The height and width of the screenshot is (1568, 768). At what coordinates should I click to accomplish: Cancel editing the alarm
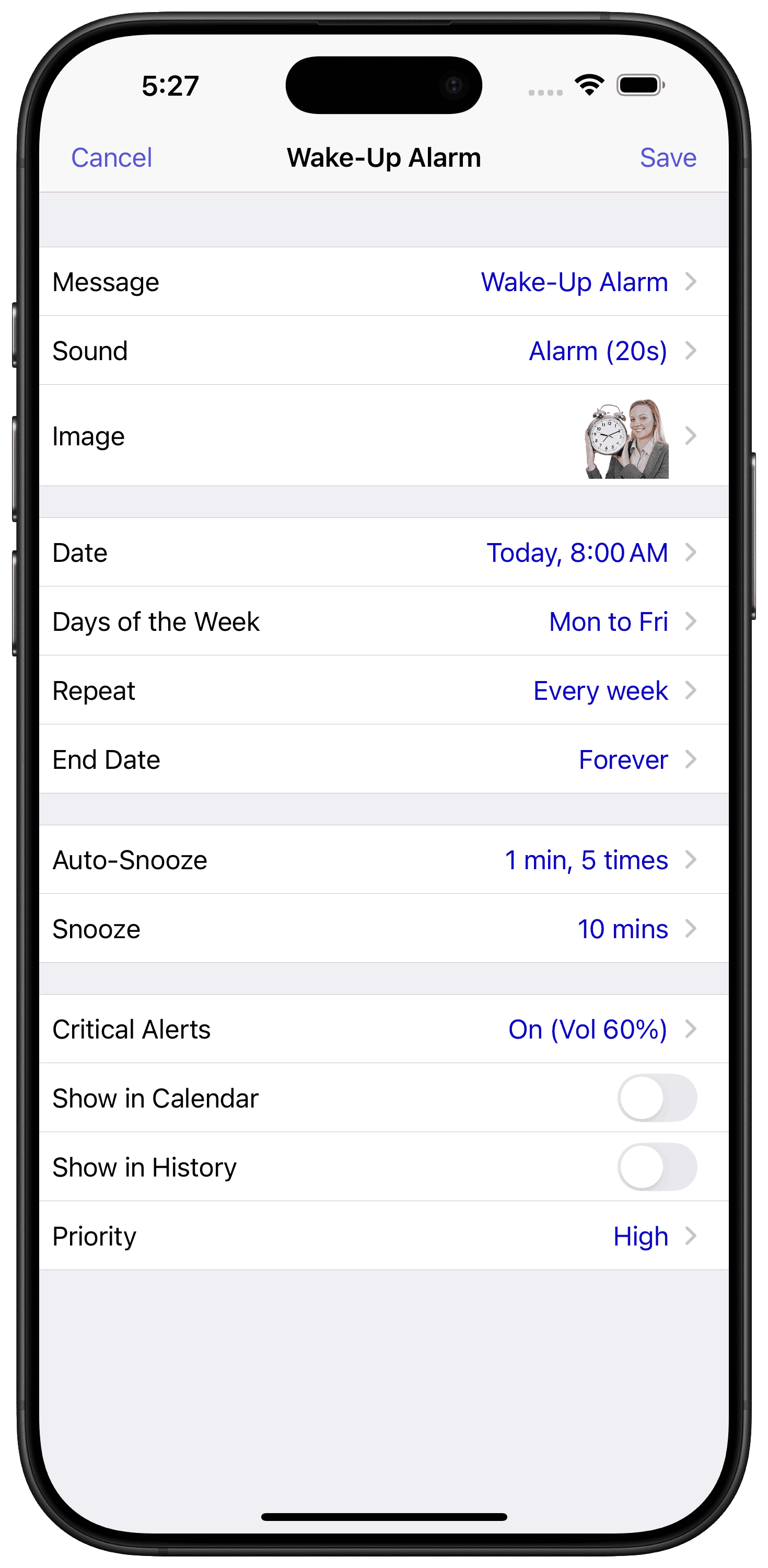[x=111, y=158]
